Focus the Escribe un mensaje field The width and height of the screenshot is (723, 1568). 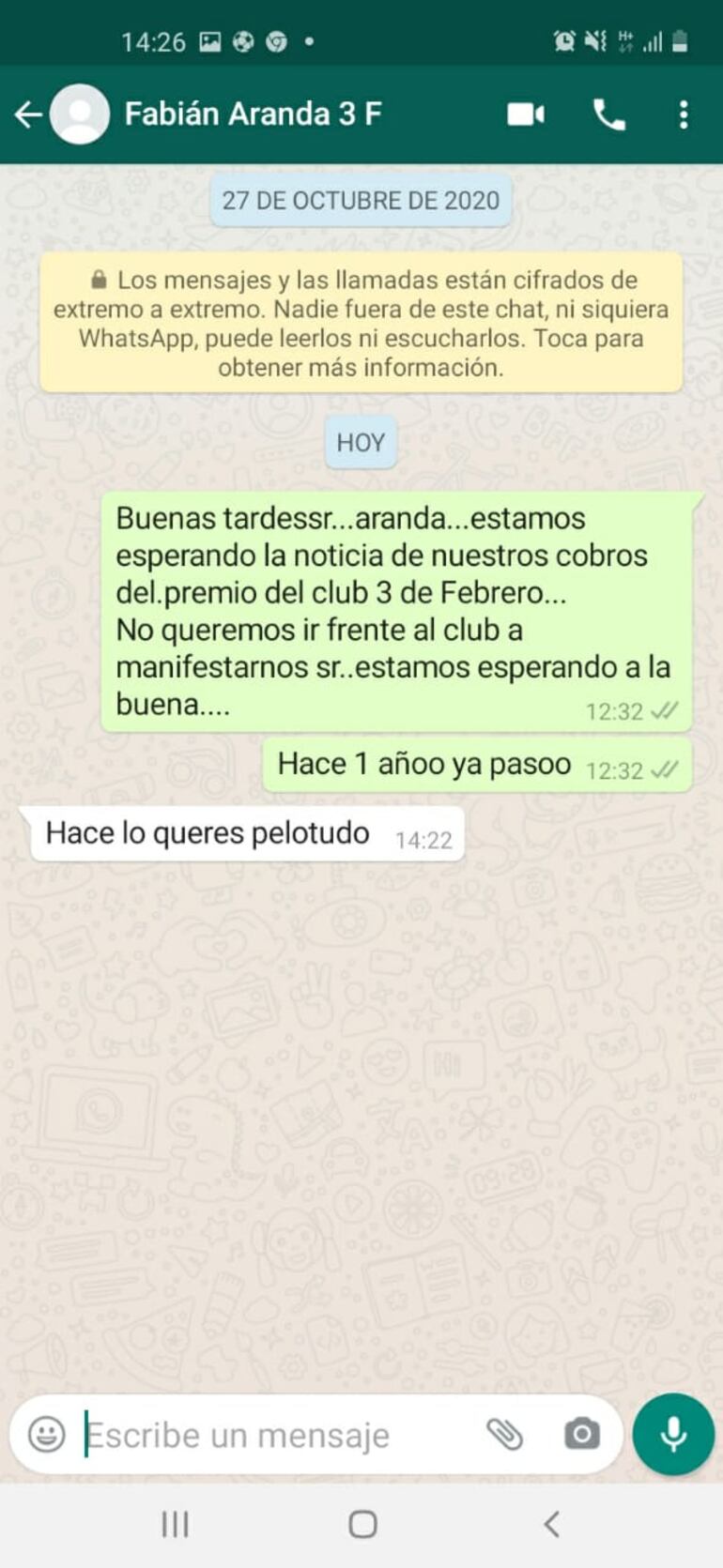pyautogui.click(x=272, y=1434)
